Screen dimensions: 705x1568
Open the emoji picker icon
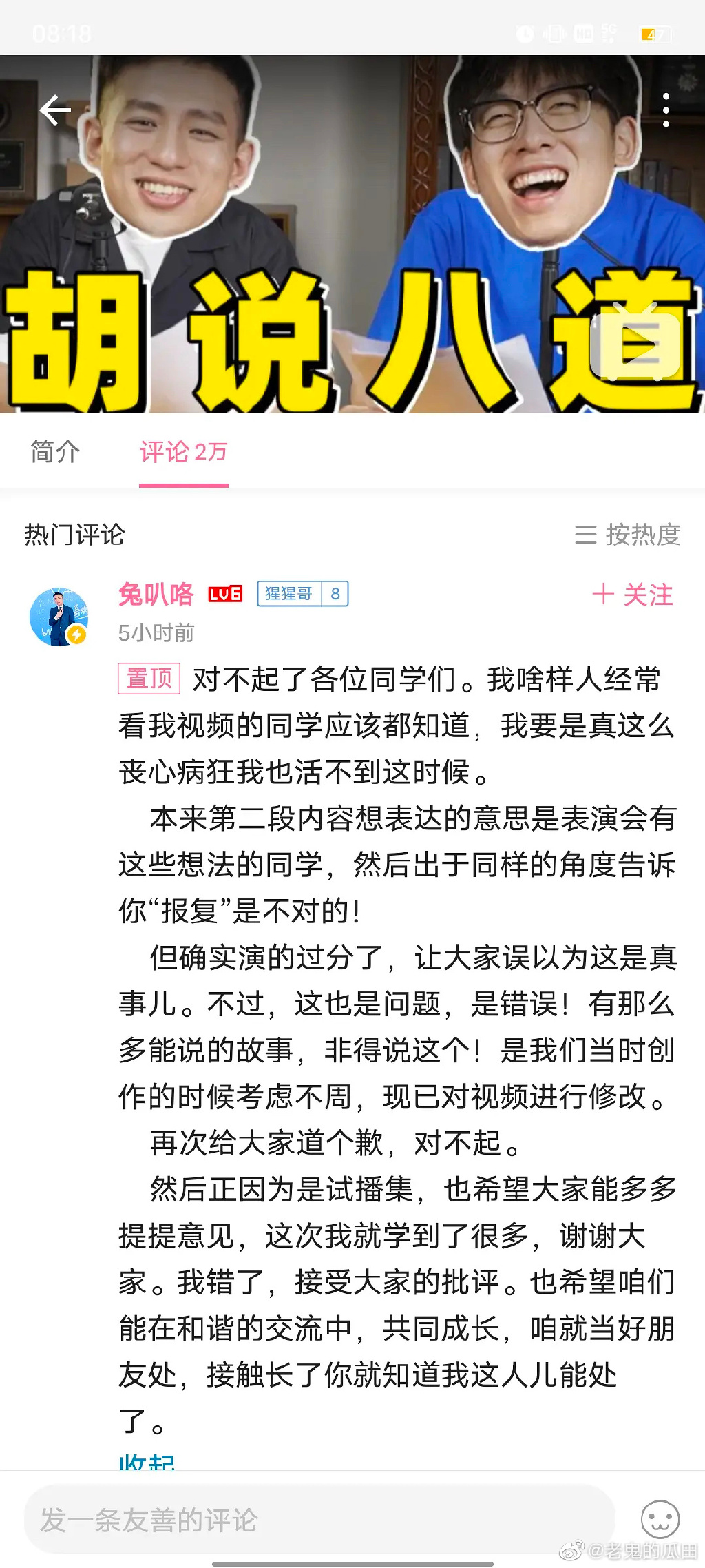point(660,1518)
